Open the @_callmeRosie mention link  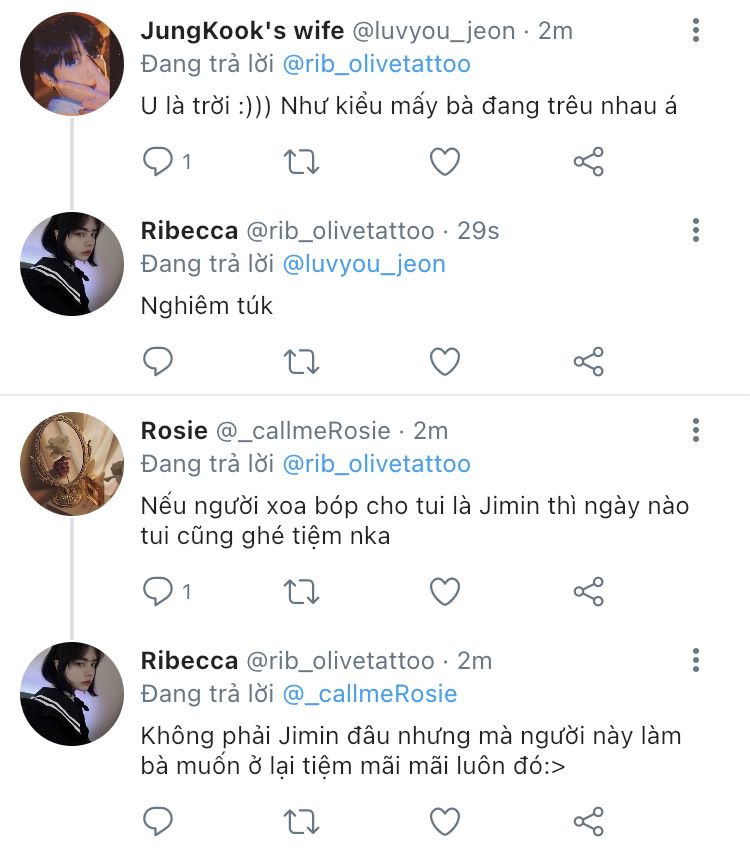(370, 694)
